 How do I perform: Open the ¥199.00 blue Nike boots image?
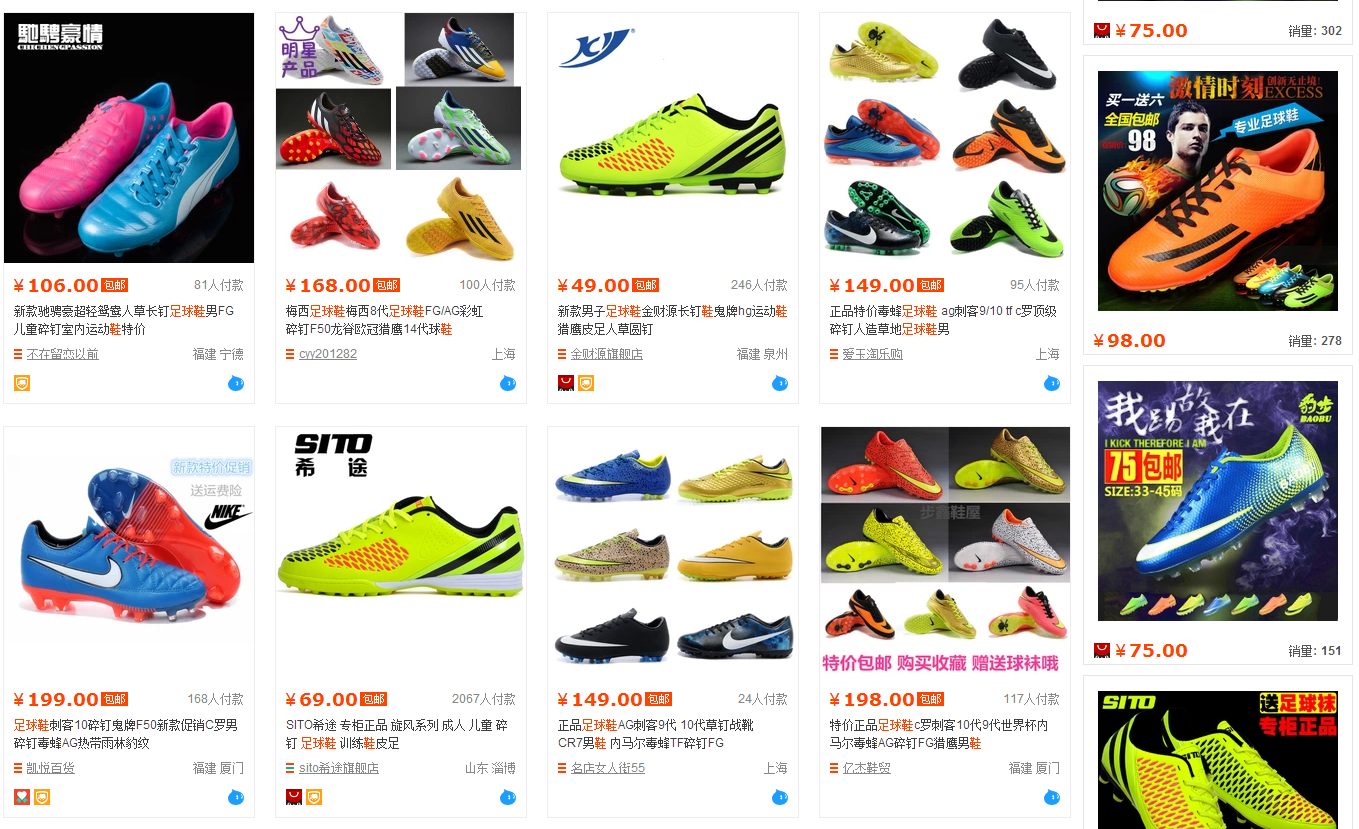pyautogui.click(x=129, y=552)
